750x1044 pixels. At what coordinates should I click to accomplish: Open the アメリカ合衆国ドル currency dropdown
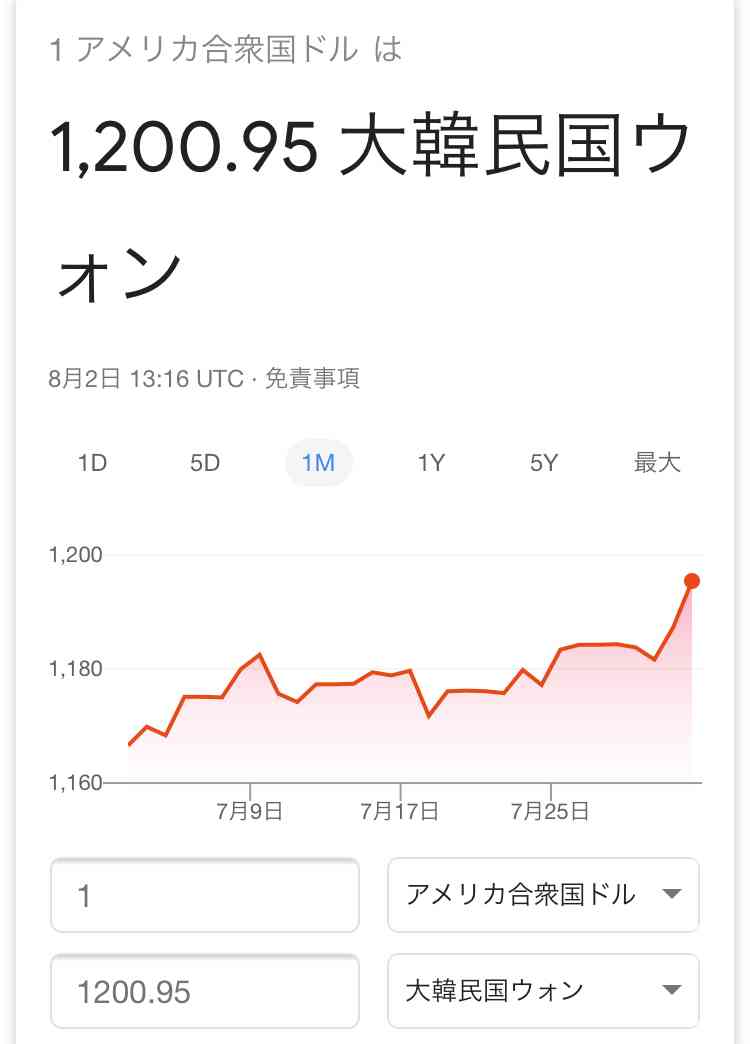coord(543,895)
